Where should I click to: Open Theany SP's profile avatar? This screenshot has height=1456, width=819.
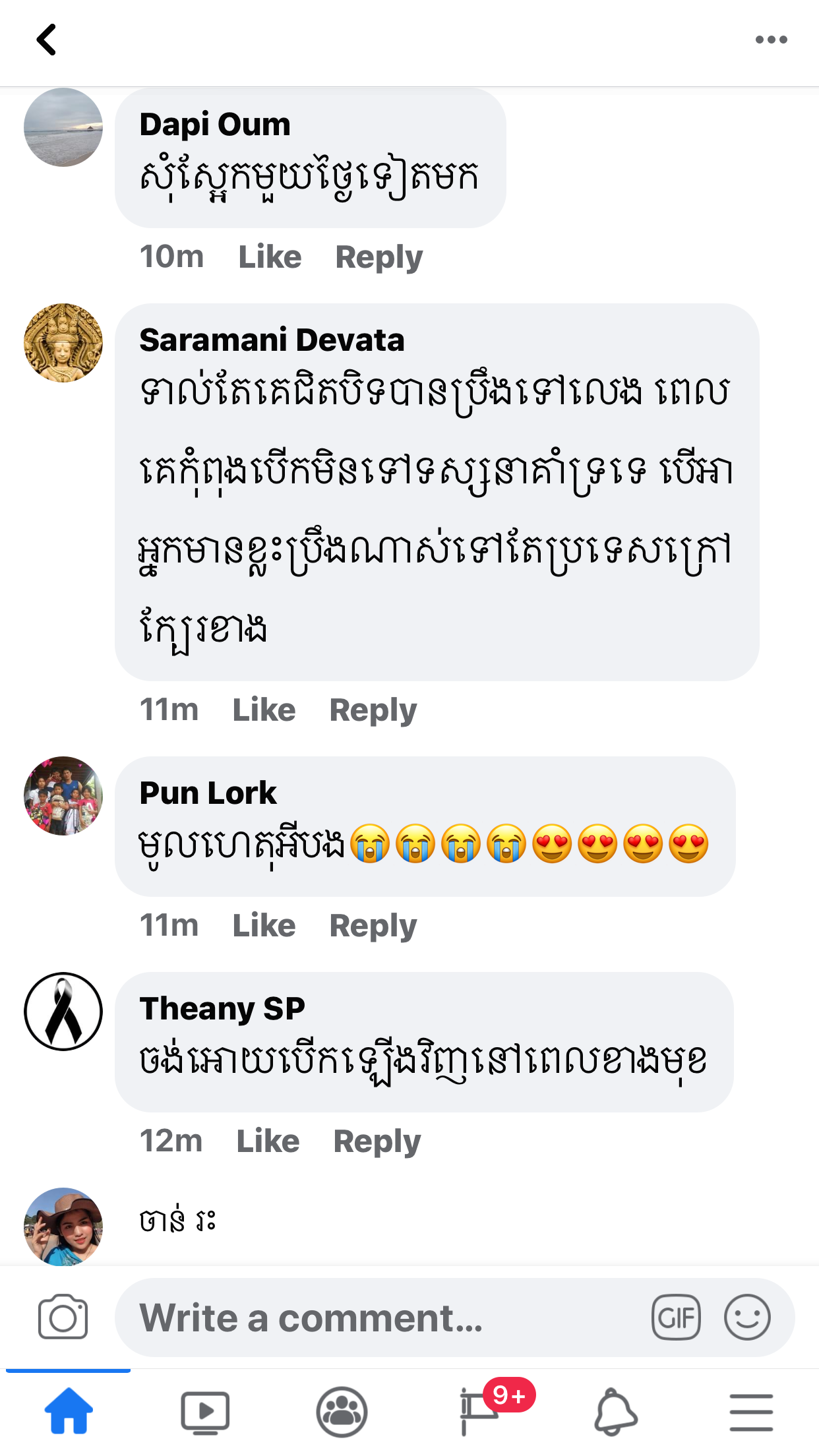(63, 1012)
